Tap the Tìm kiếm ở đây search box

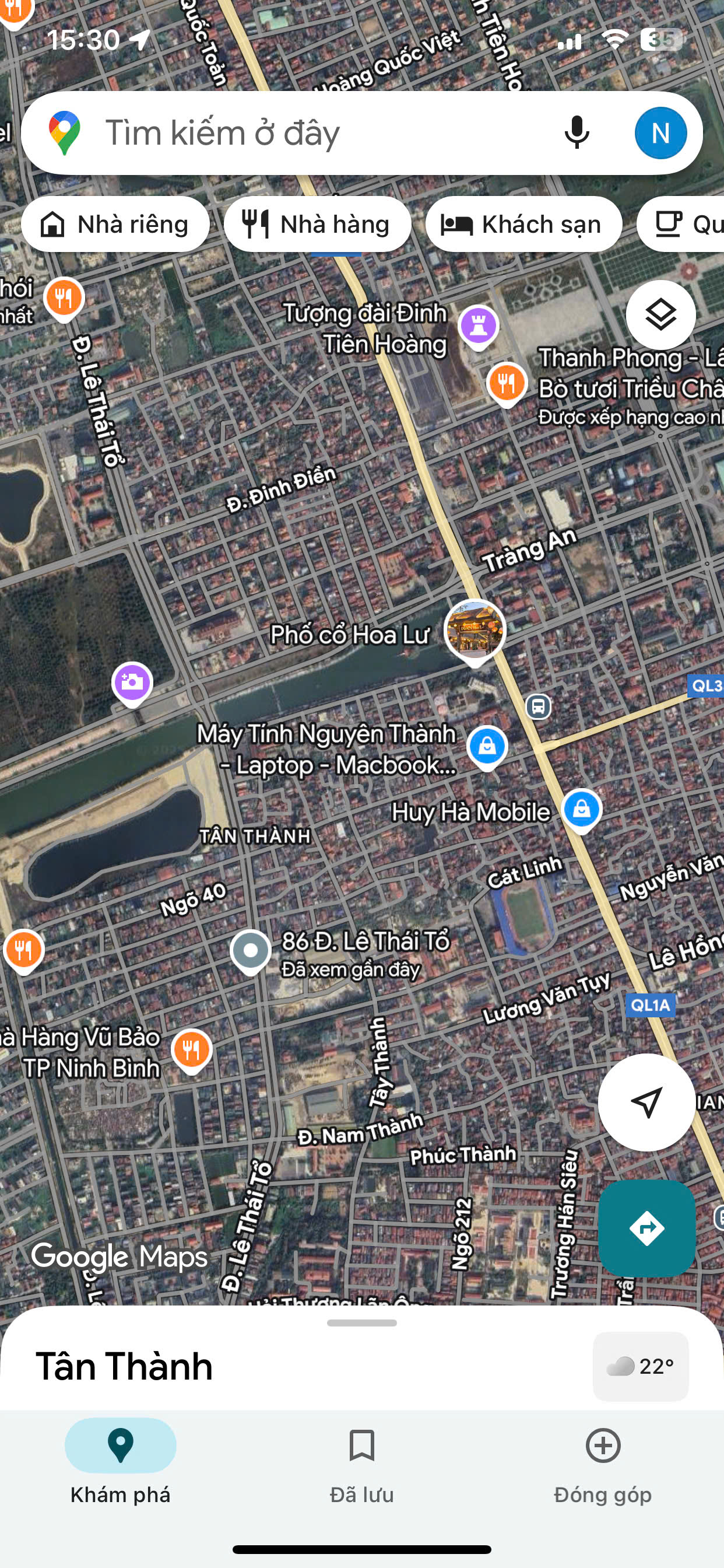(304, 132)
